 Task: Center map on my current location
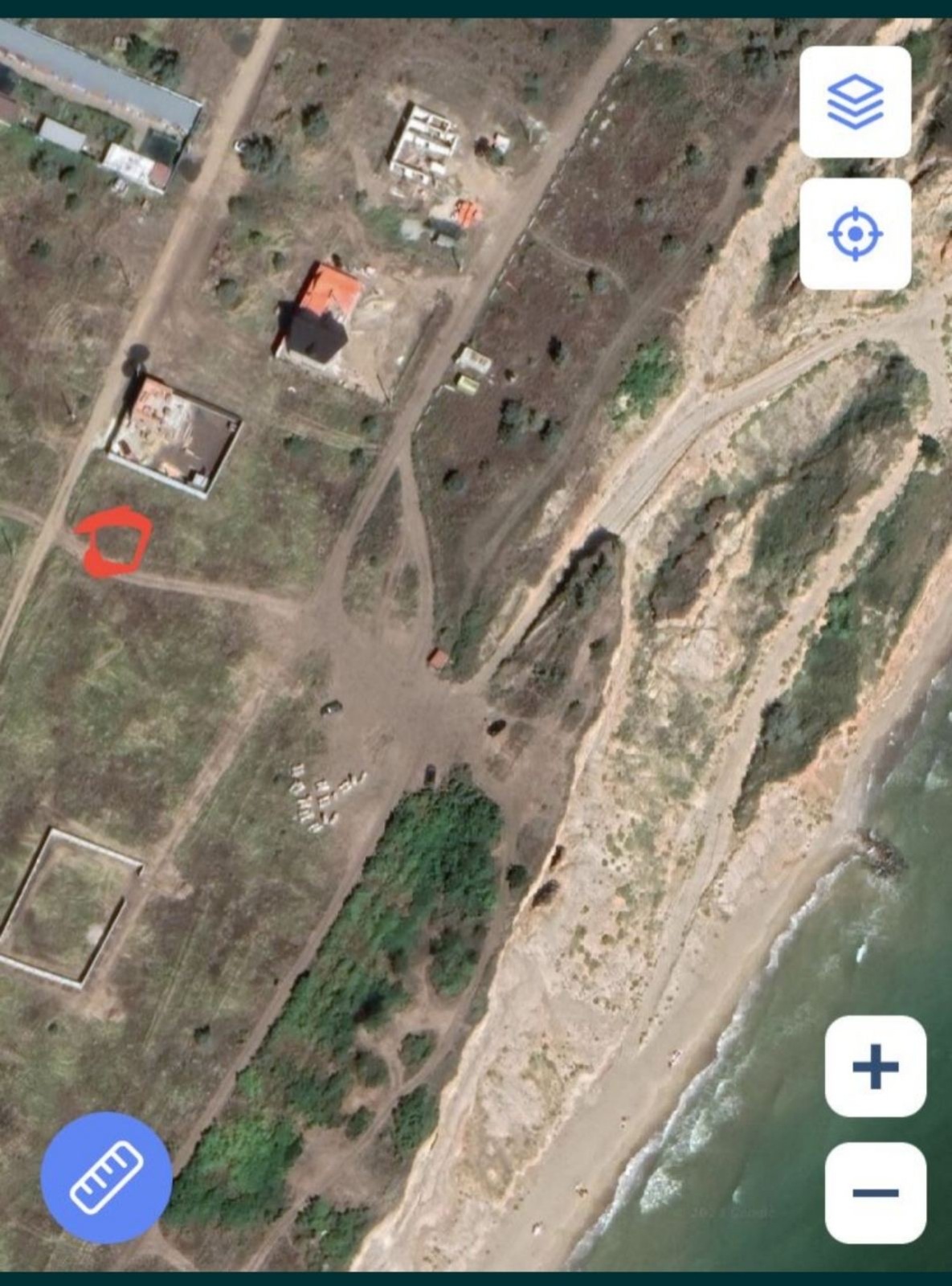pos(855,234)
